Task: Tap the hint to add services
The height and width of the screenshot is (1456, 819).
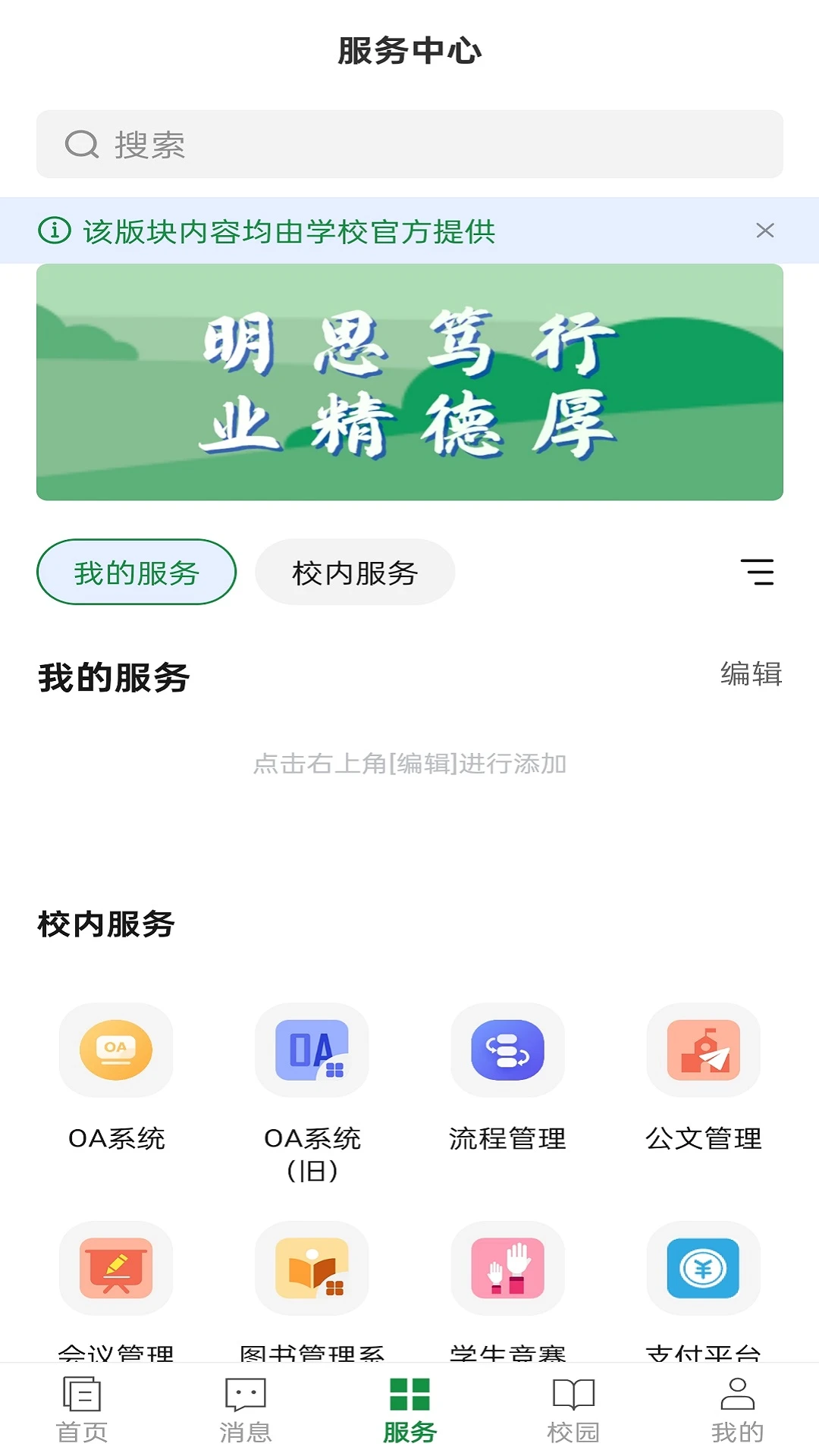Action: point(409,766)
